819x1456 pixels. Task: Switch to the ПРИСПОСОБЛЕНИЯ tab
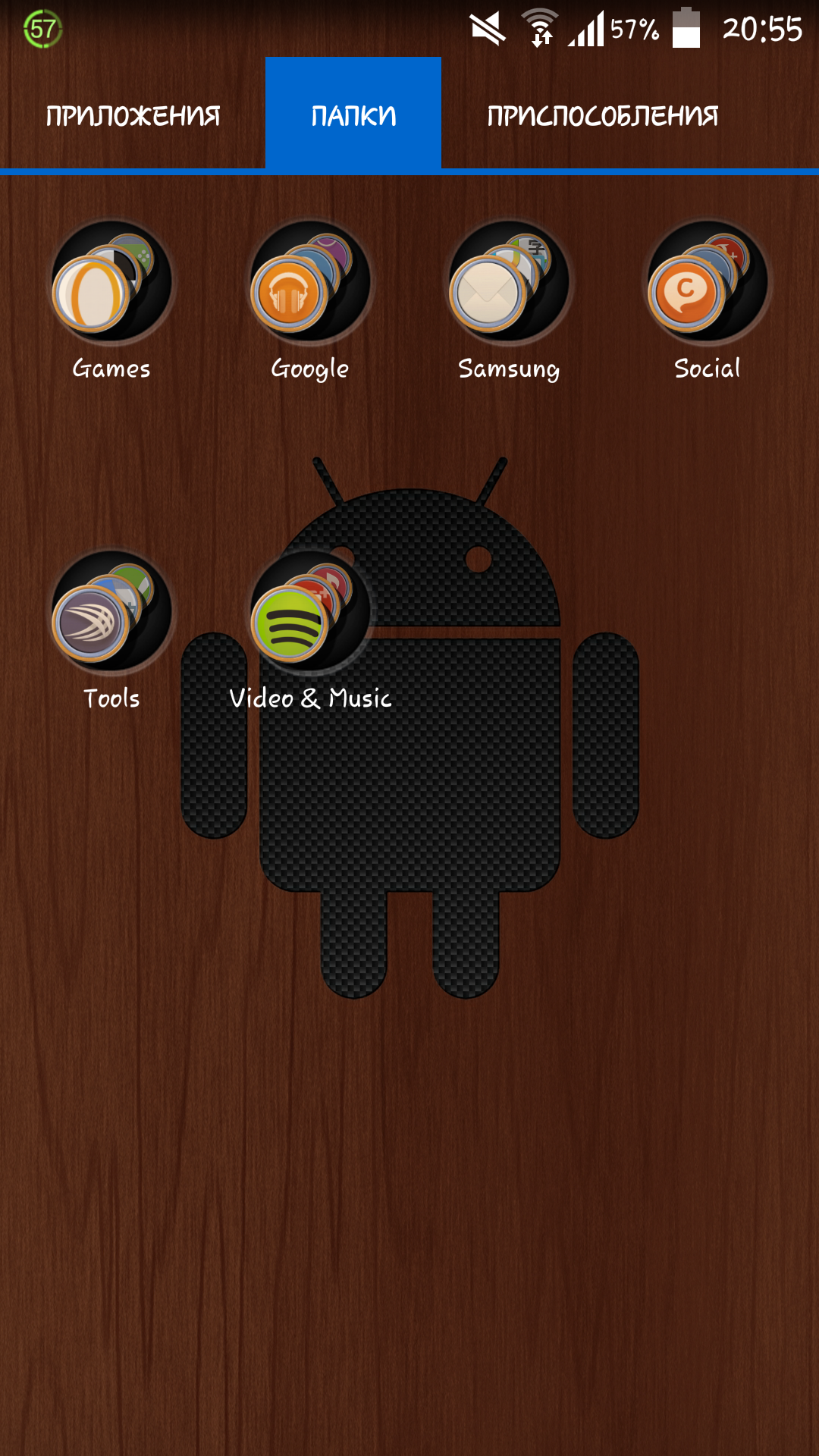[x=603, y=115]
